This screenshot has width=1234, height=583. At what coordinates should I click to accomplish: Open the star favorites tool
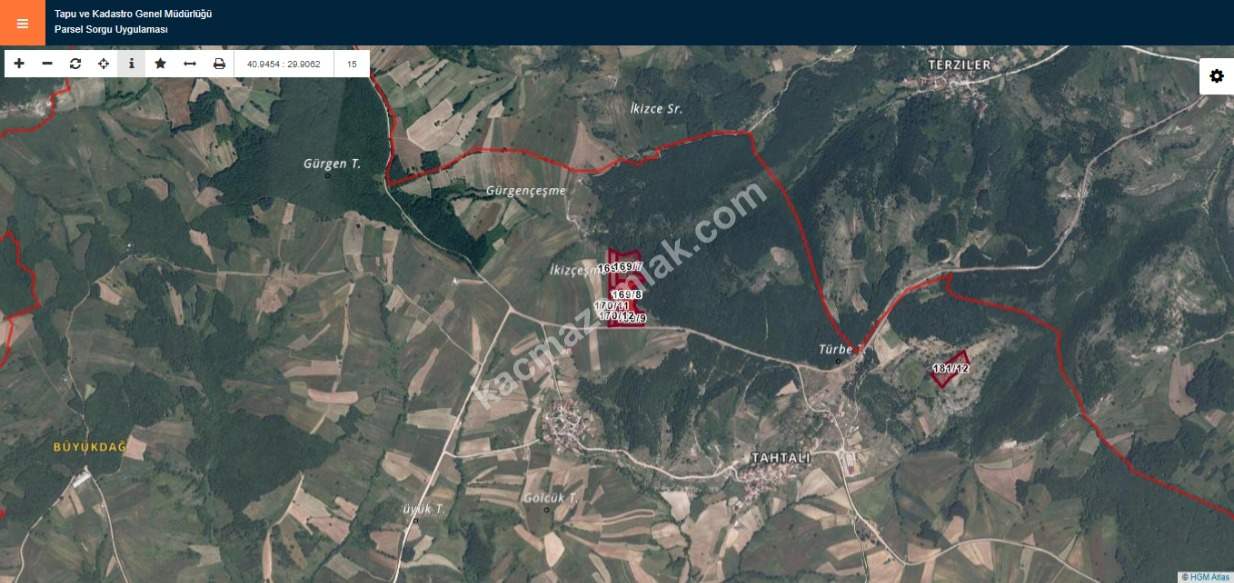160,64
